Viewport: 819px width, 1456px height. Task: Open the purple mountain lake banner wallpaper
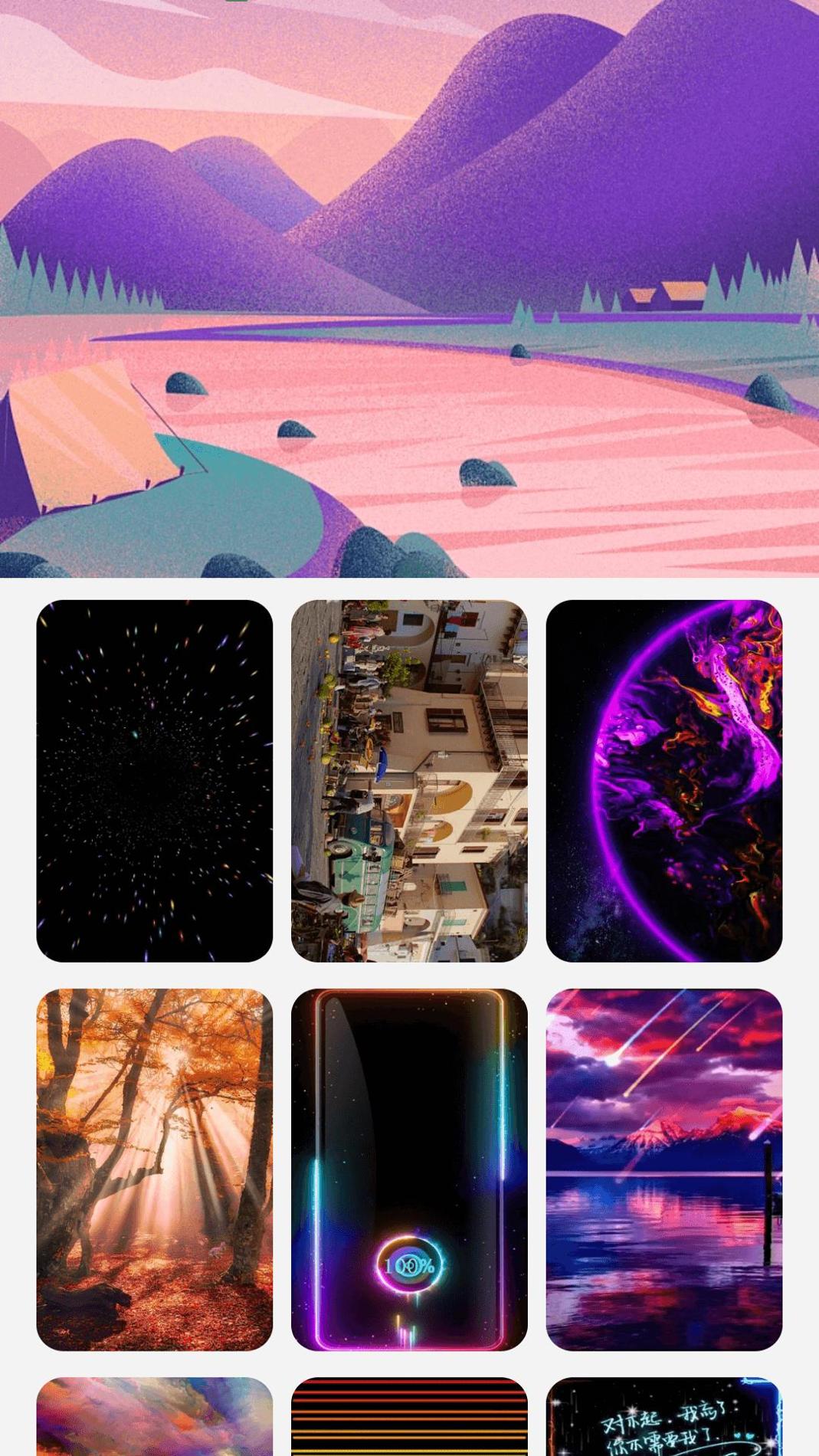pos(409,289)
